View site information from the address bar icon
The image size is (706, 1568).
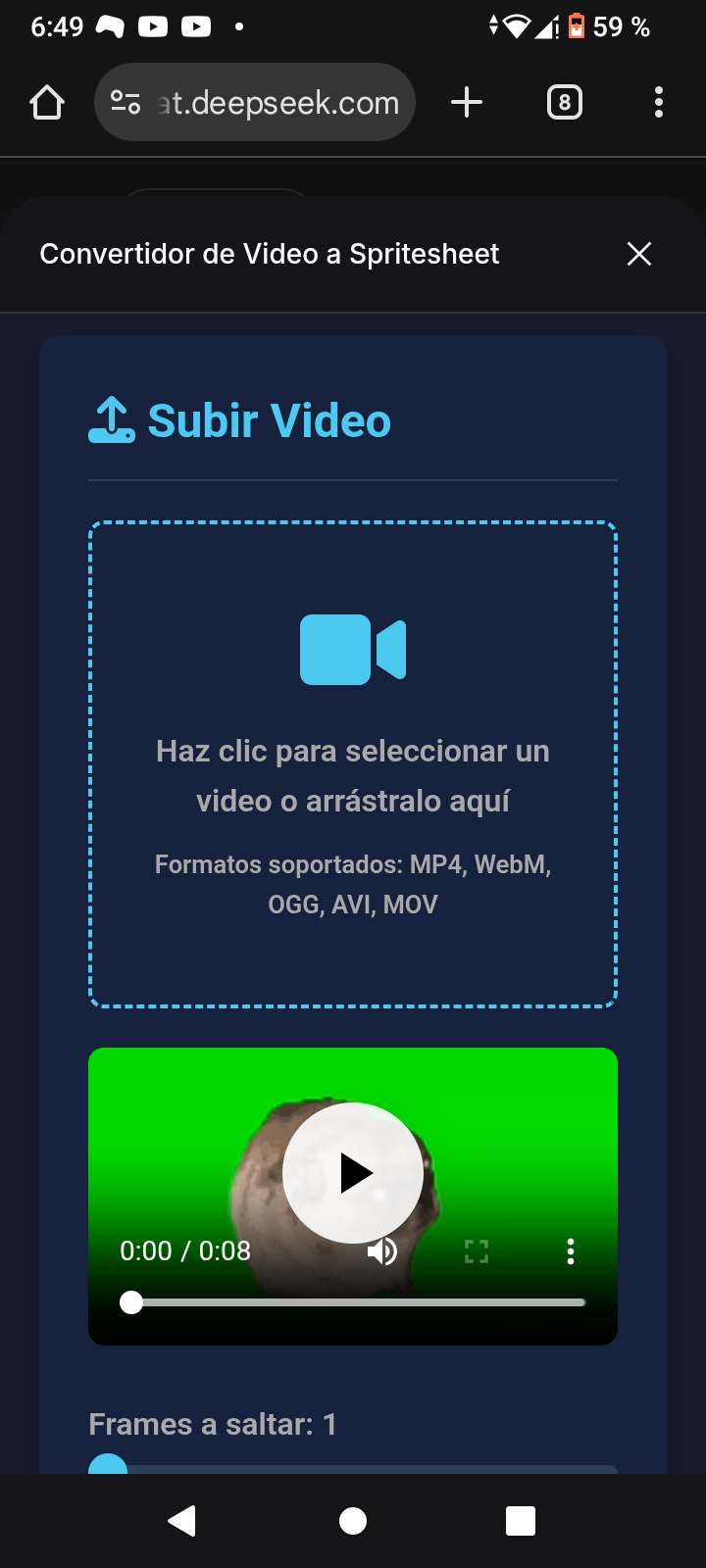coord(126,103)
